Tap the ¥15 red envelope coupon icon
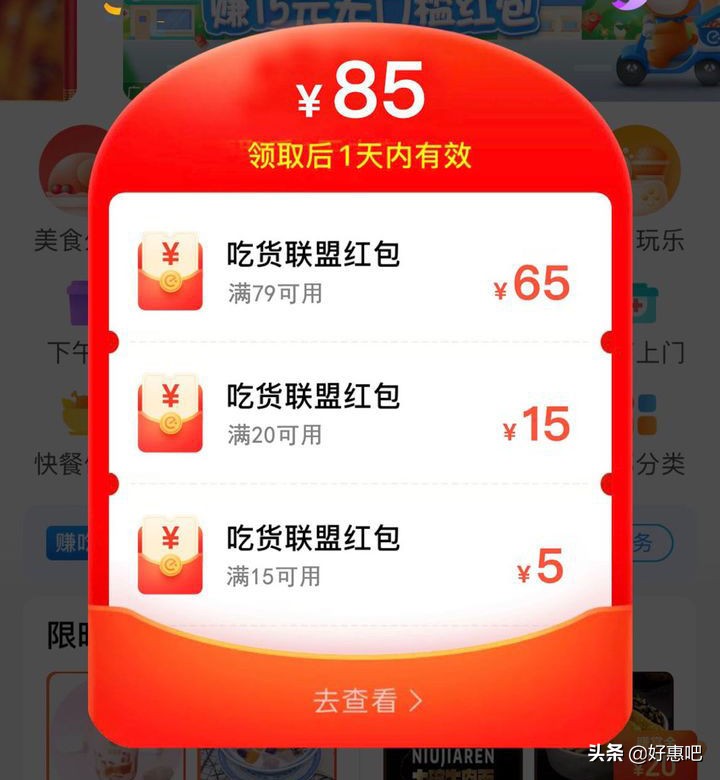 click(169, 412)
